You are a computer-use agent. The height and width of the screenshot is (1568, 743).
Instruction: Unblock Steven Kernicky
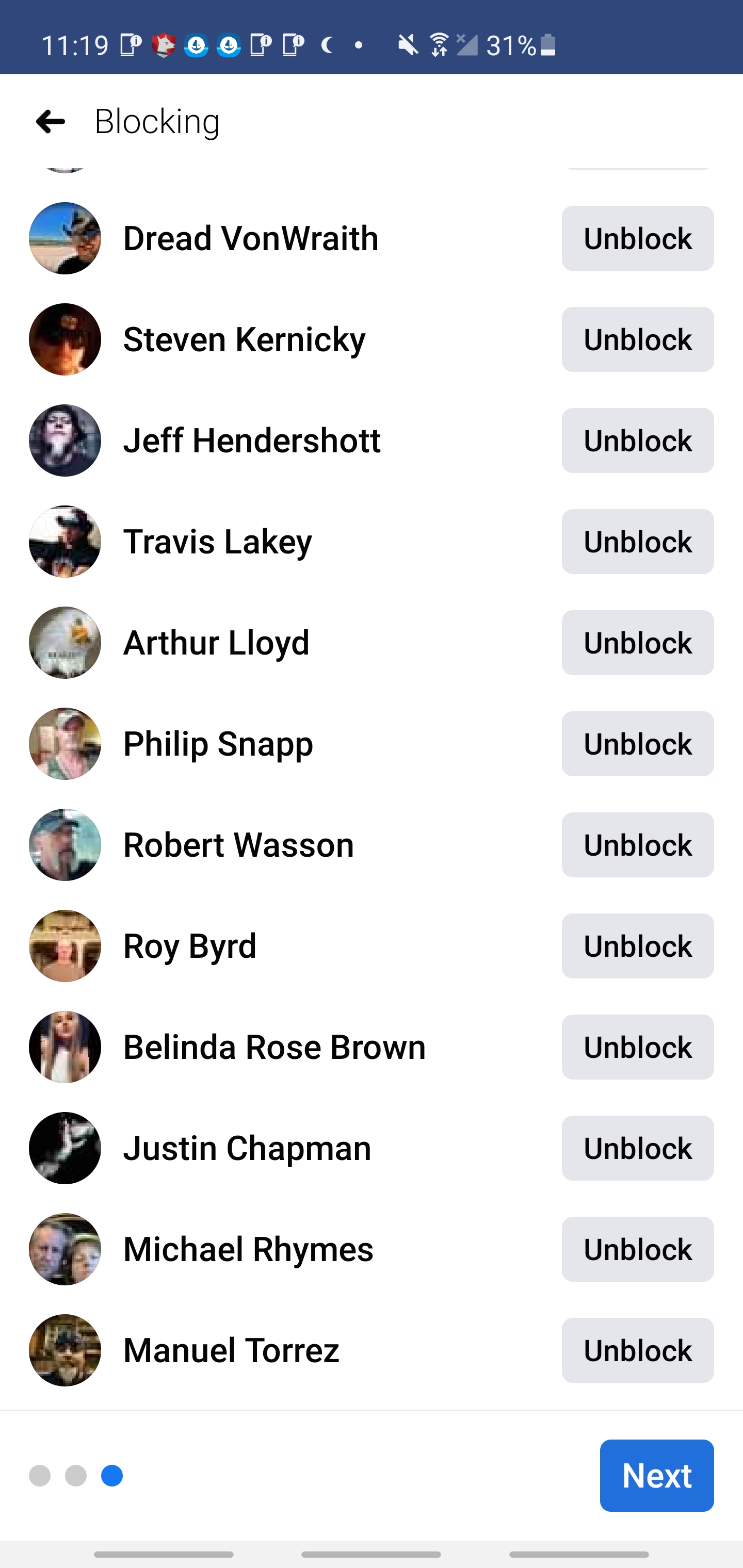[x=637, y=339]
